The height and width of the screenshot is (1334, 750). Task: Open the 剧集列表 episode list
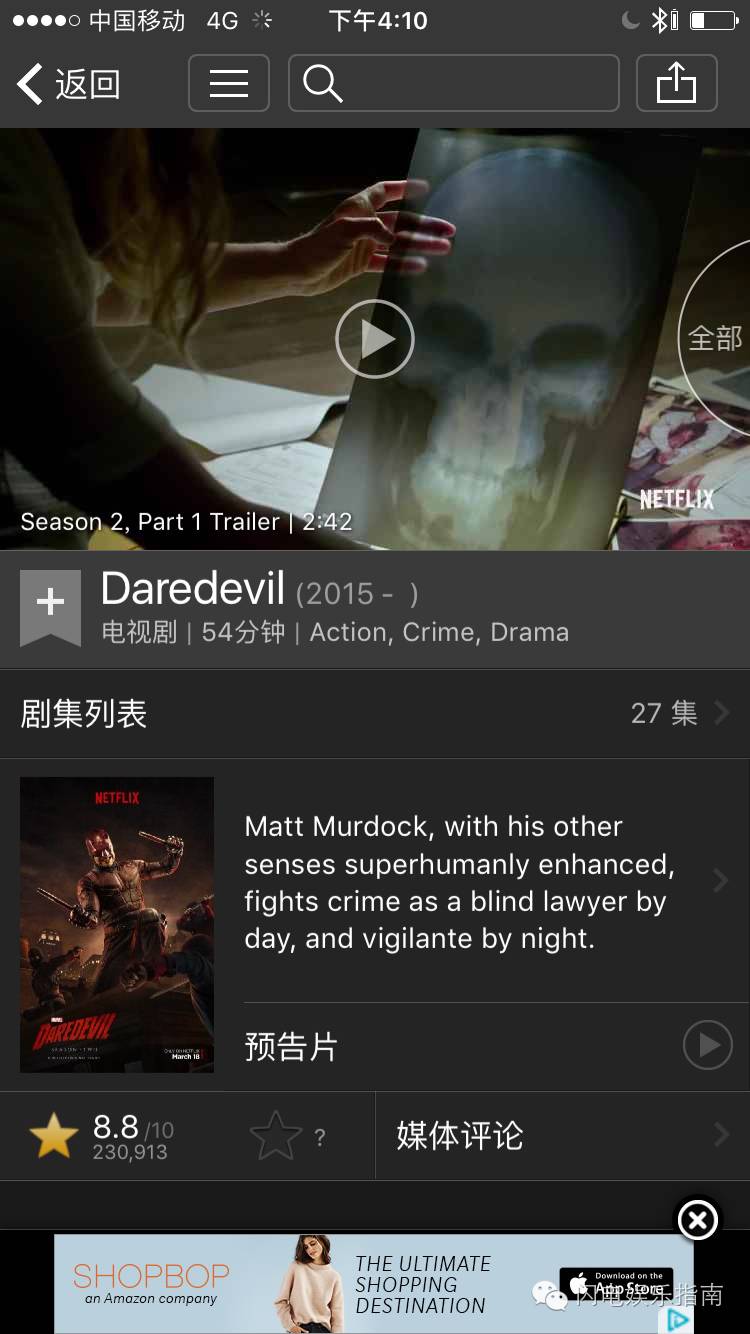374,713
